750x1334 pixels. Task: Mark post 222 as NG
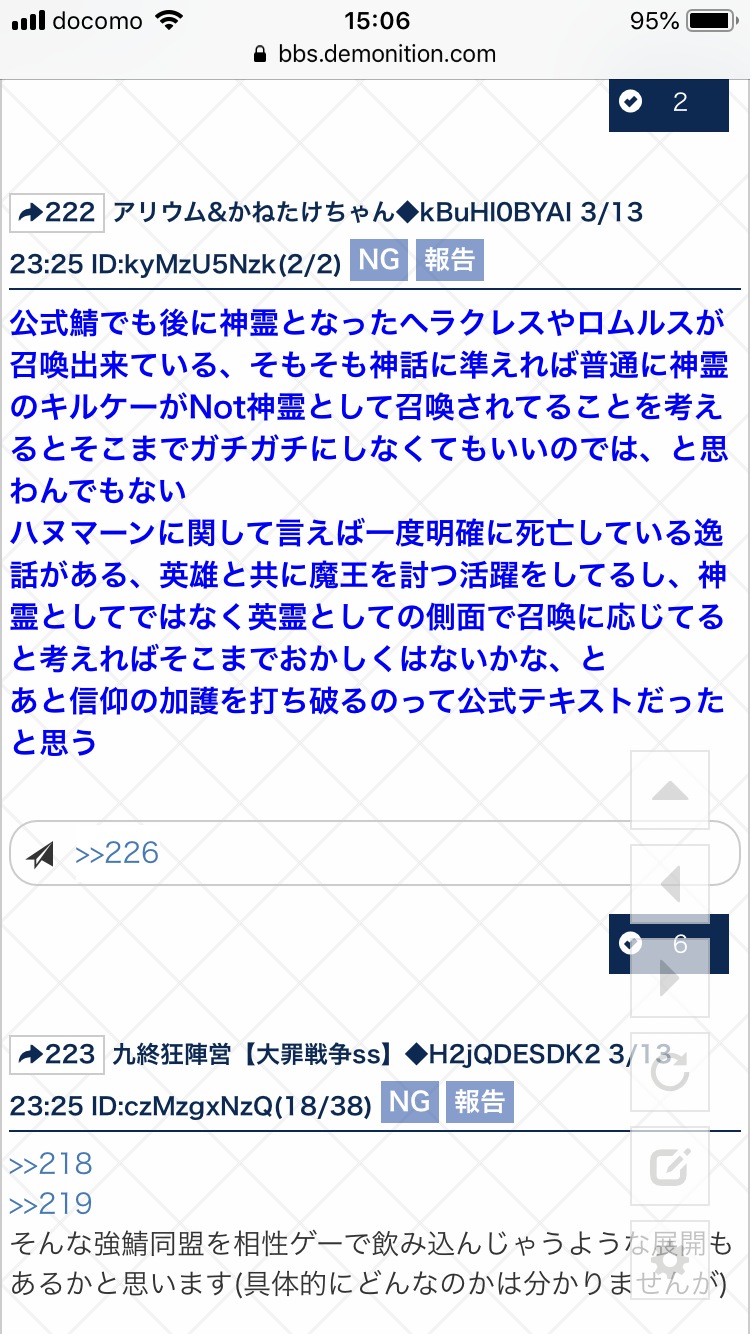[x=379, y=261]
